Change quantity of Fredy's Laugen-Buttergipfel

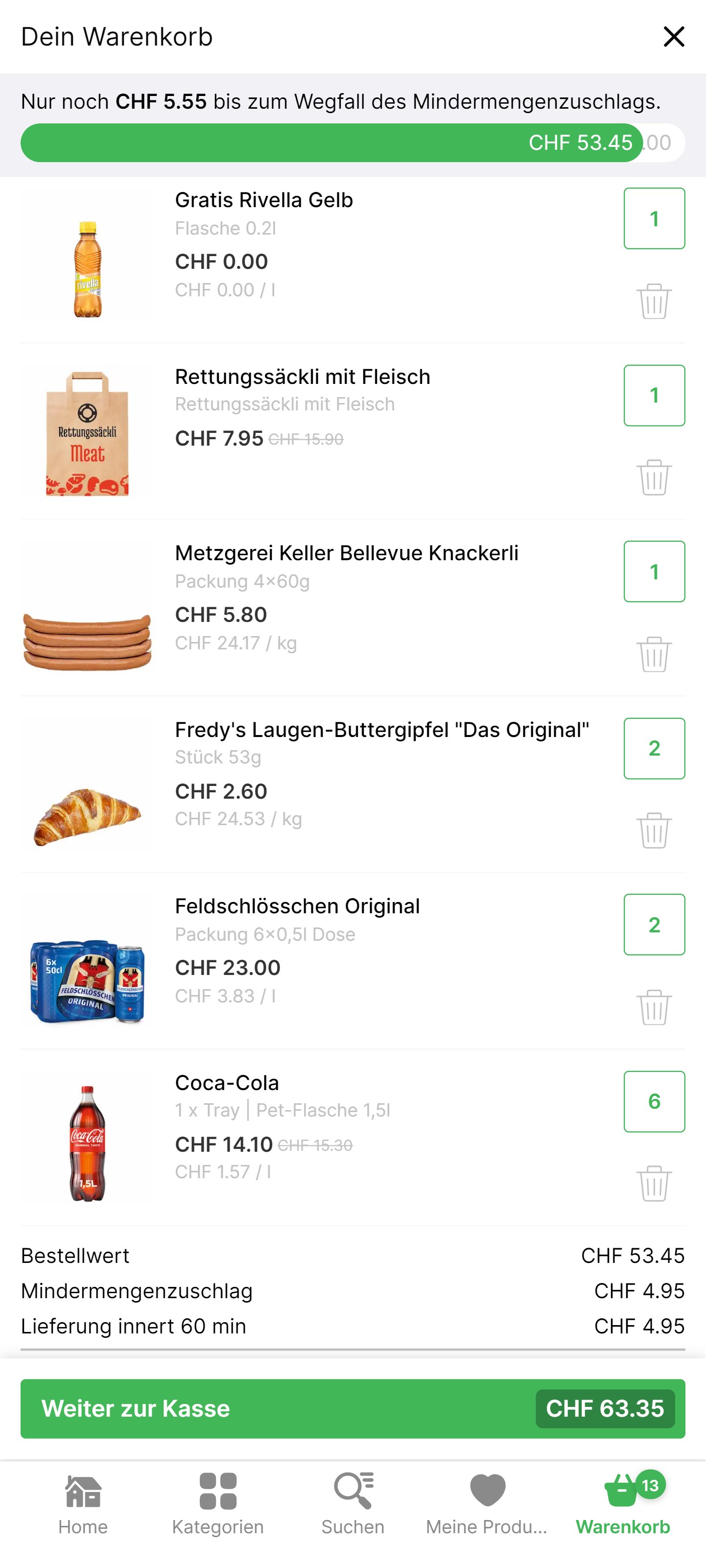[654, 748]
